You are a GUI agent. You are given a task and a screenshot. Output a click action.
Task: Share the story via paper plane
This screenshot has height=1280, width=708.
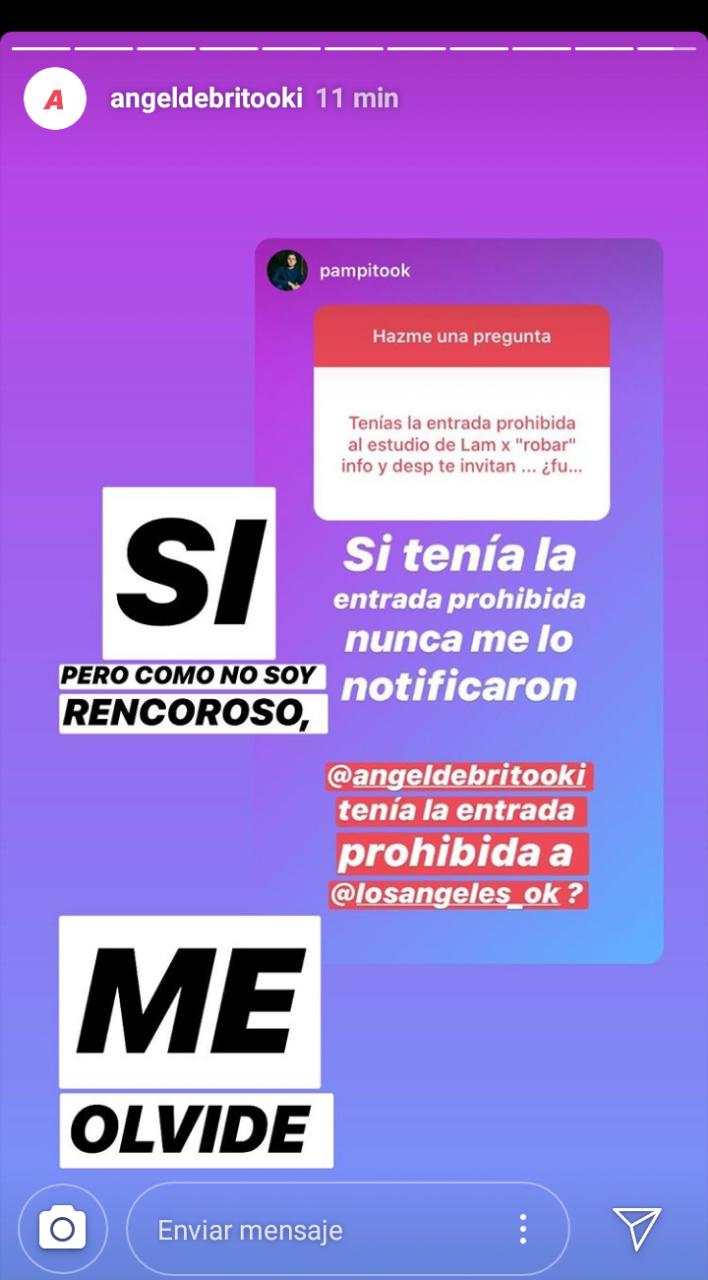(x=636, y=1228)
